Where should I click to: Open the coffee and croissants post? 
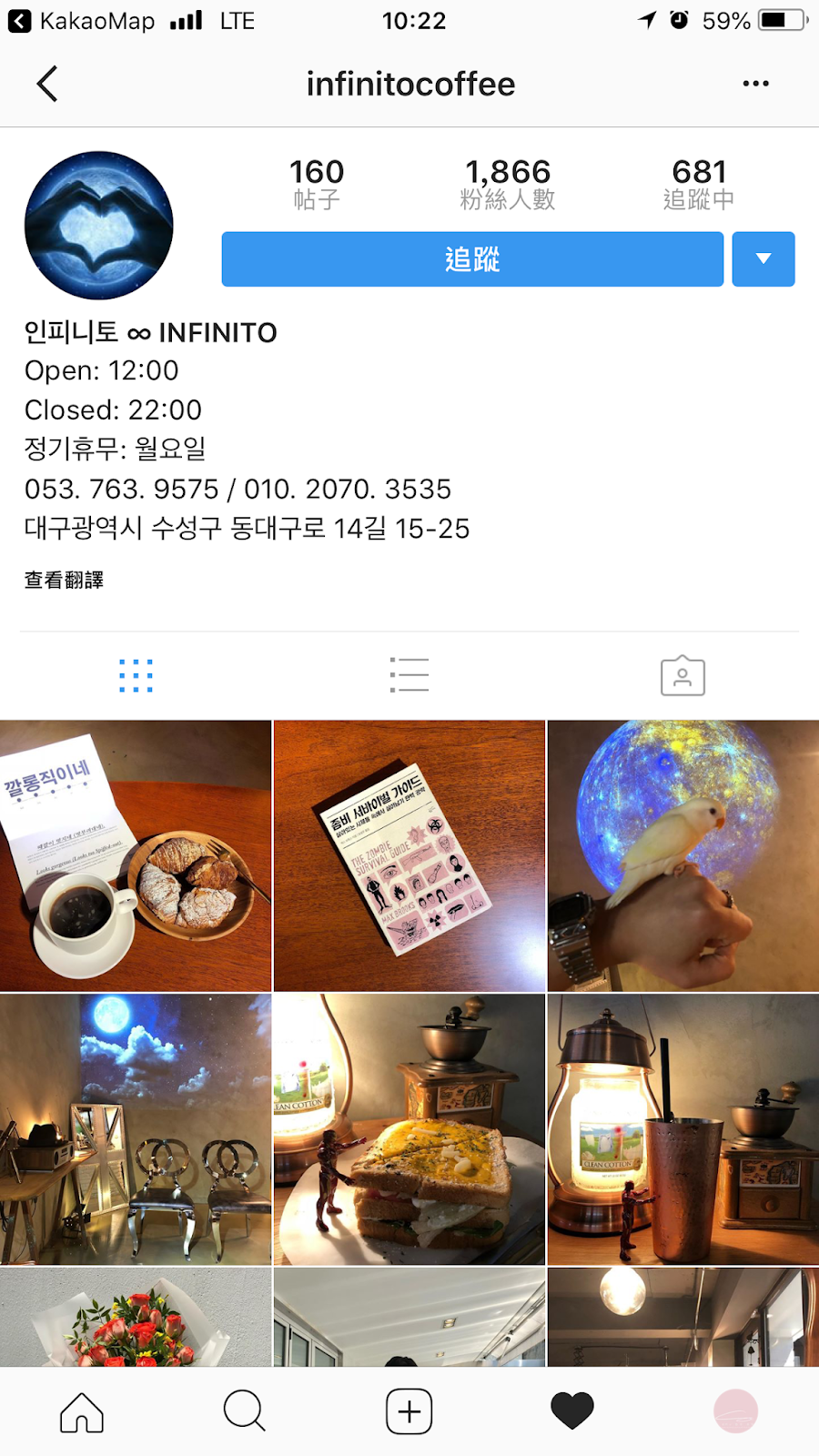tap(136, 855)
